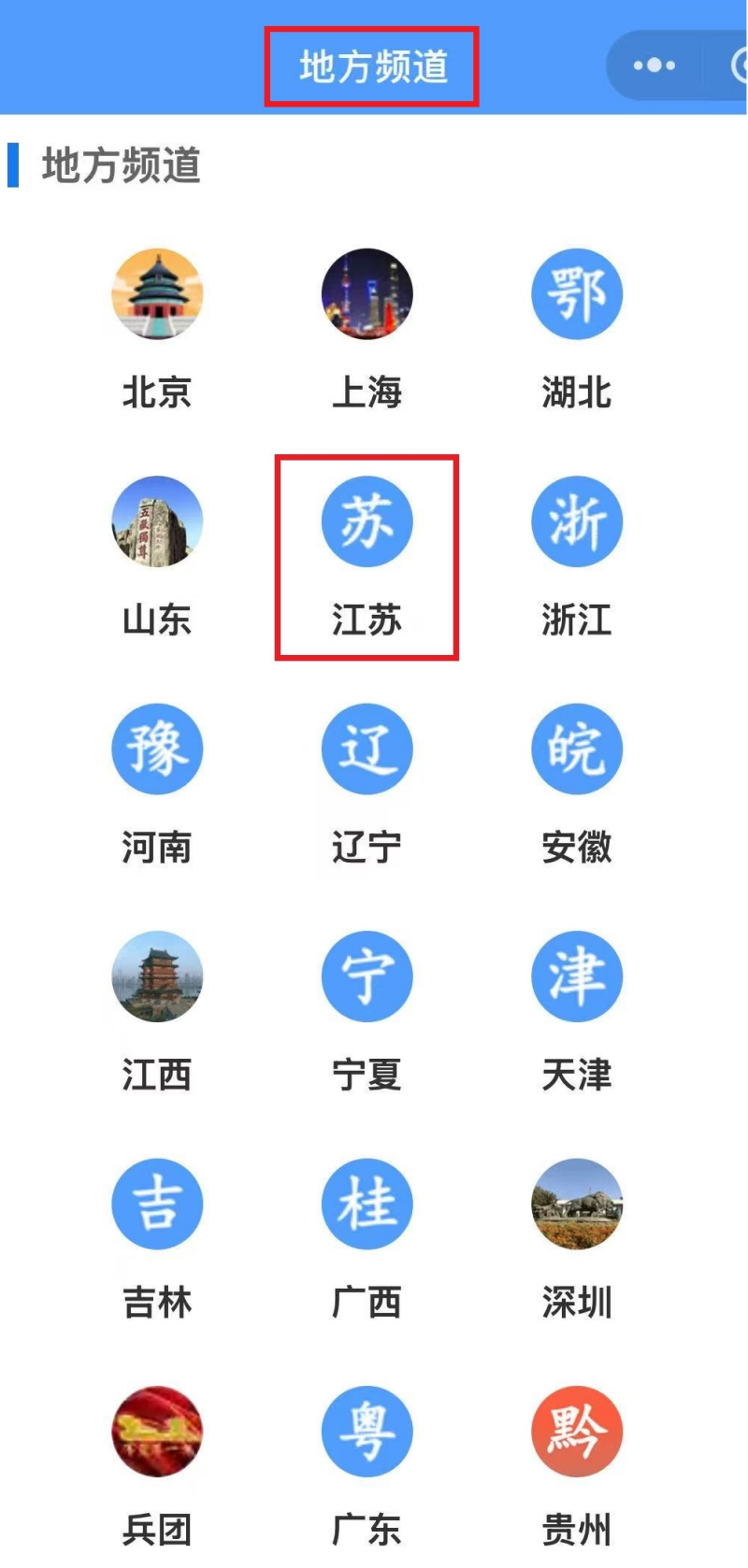Tap the Tianjin 津 channel icon
748x1568 pixels.
tap(577, 976)
